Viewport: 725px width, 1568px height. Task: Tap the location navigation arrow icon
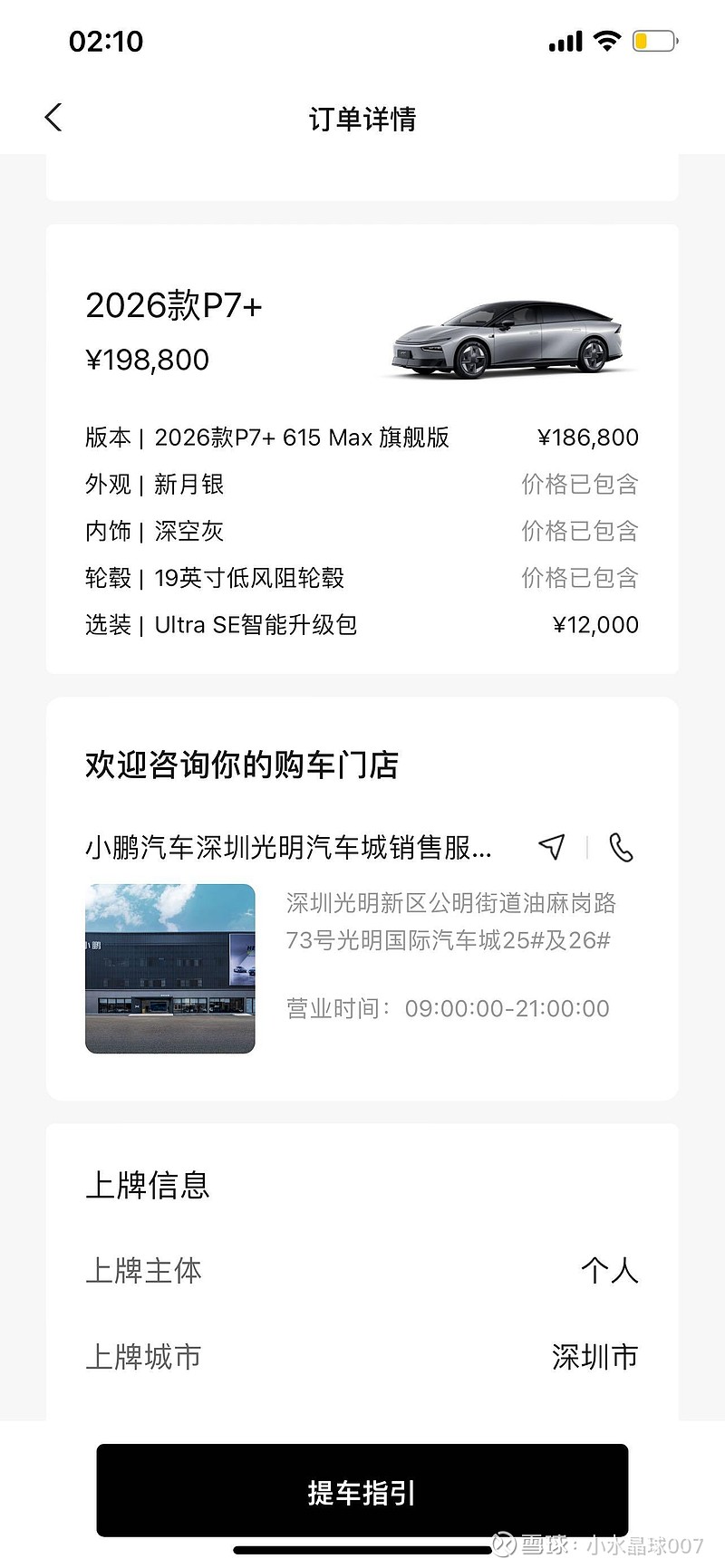551,847
